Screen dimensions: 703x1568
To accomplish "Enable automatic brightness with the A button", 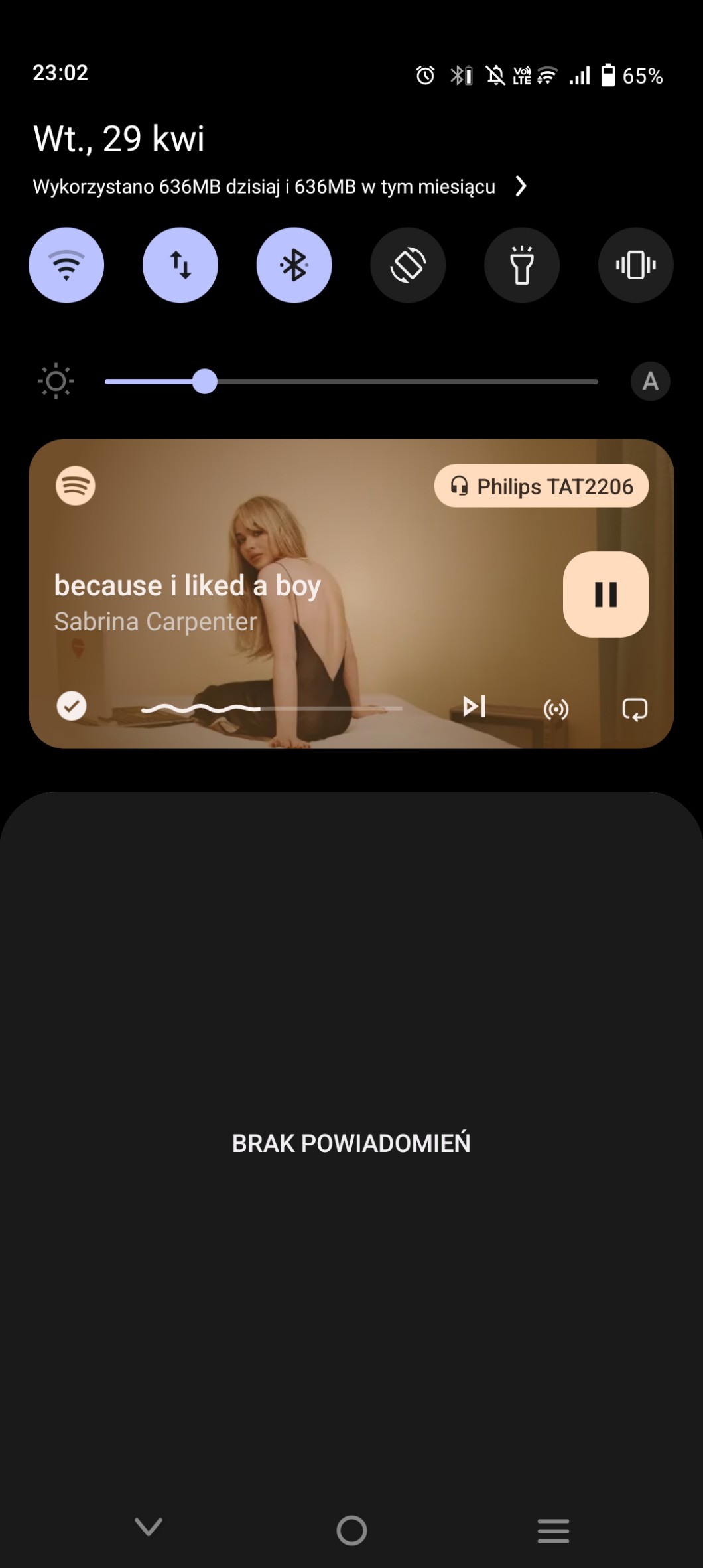I will [650, 382].
